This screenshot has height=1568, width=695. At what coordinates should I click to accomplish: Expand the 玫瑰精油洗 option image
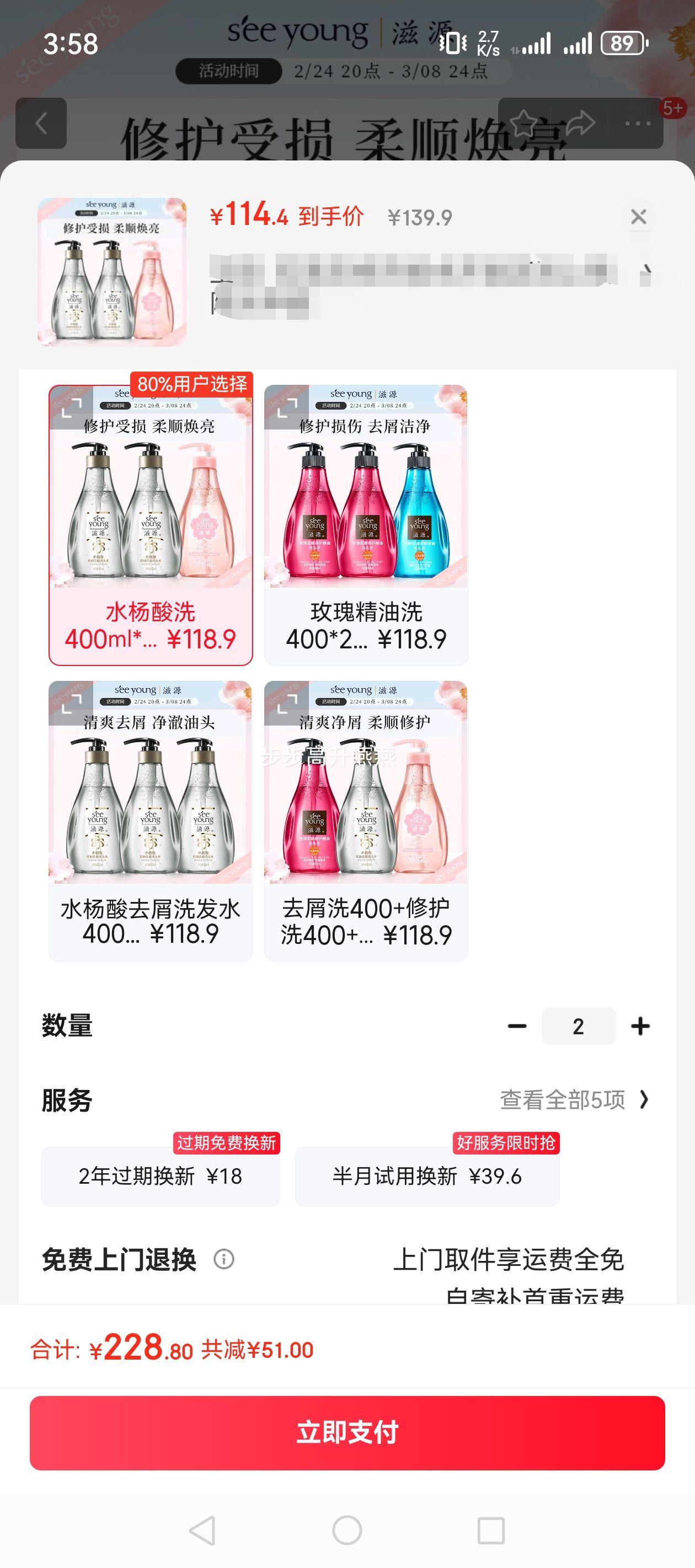coord(287,407)
